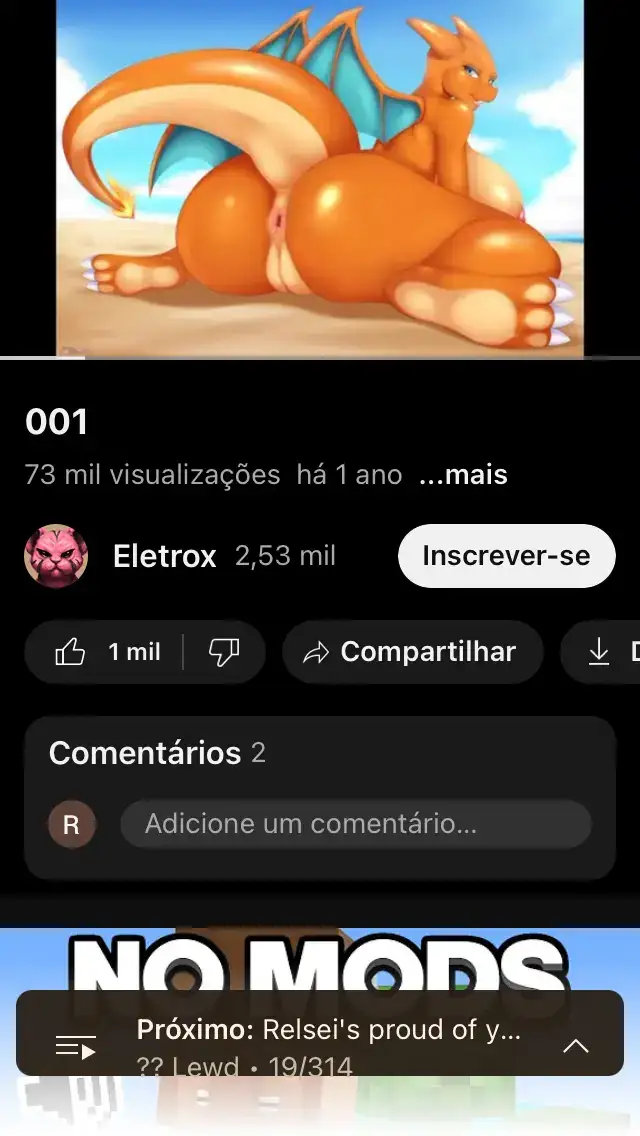
Task: Share the video via Compartilhar
Action: (x=412, y=652)
